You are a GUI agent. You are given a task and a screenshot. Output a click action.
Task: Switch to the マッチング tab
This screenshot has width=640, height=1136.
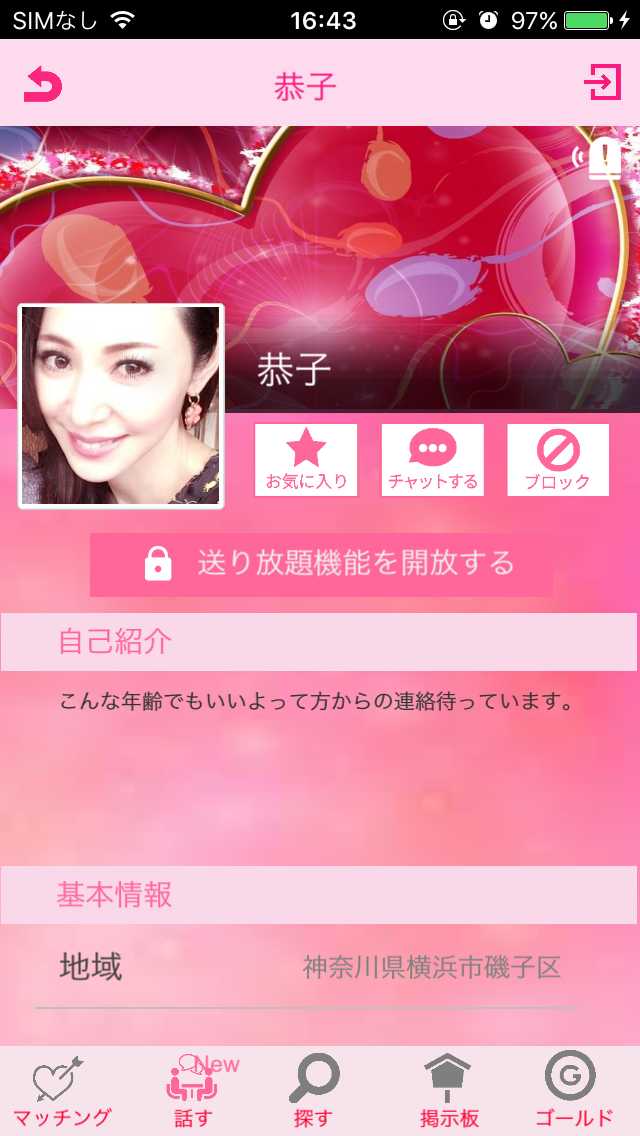pos(61,1092)
